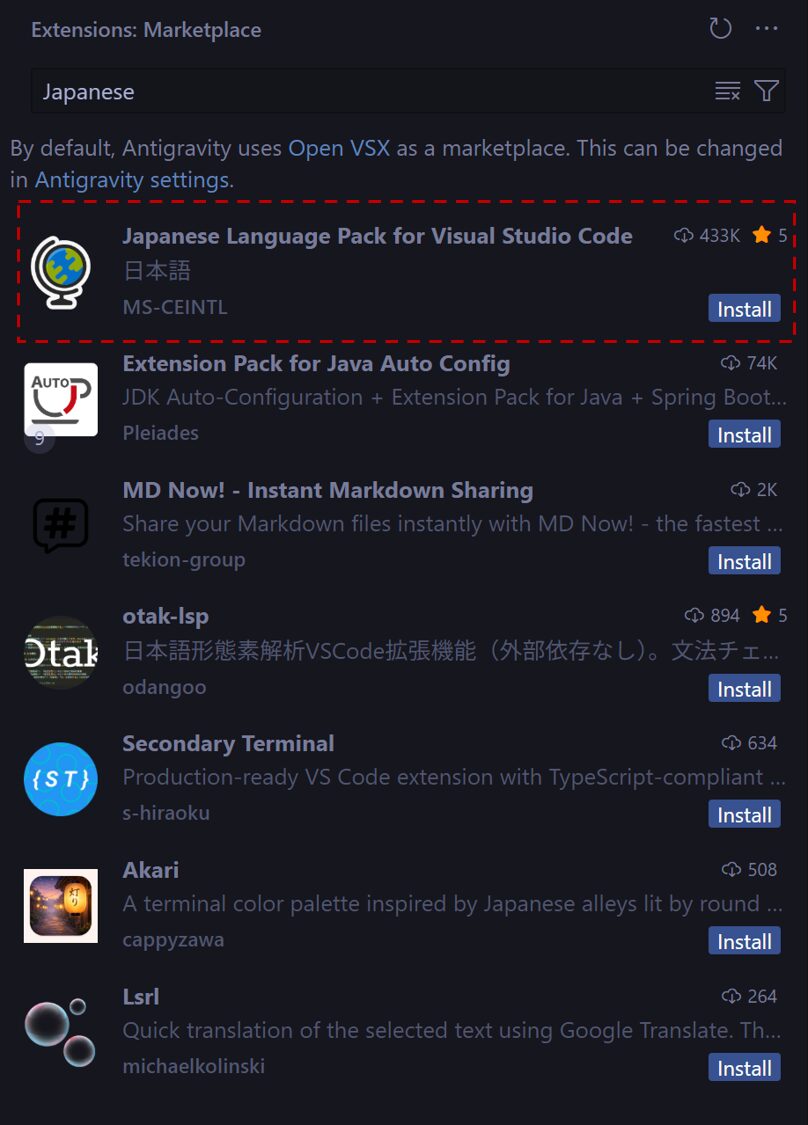Image resolution: width=808 pixels, height=1125 pixels.
Task: Clear the extension search results
Action: click(727, 92)
